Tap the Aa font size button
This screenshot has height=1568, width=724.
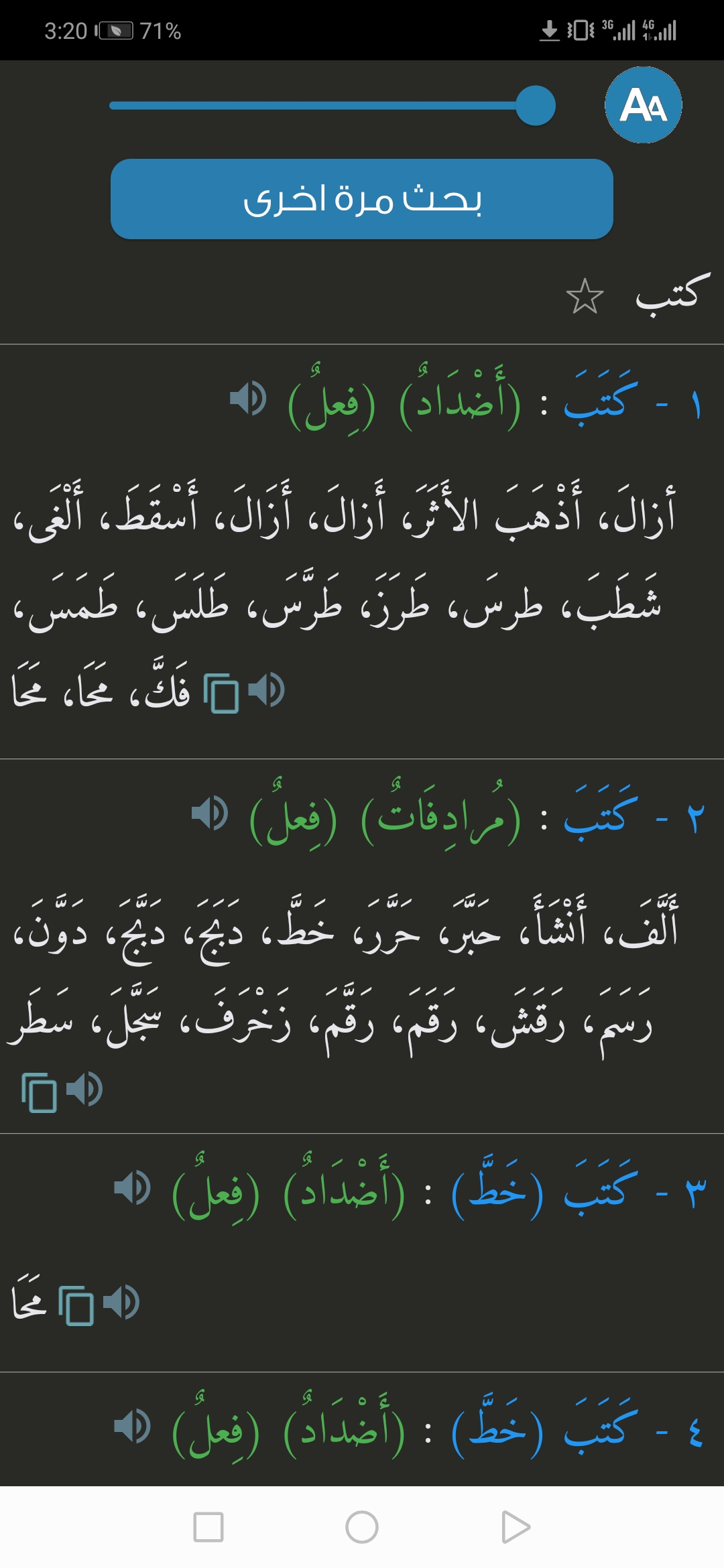click(643, 105)
